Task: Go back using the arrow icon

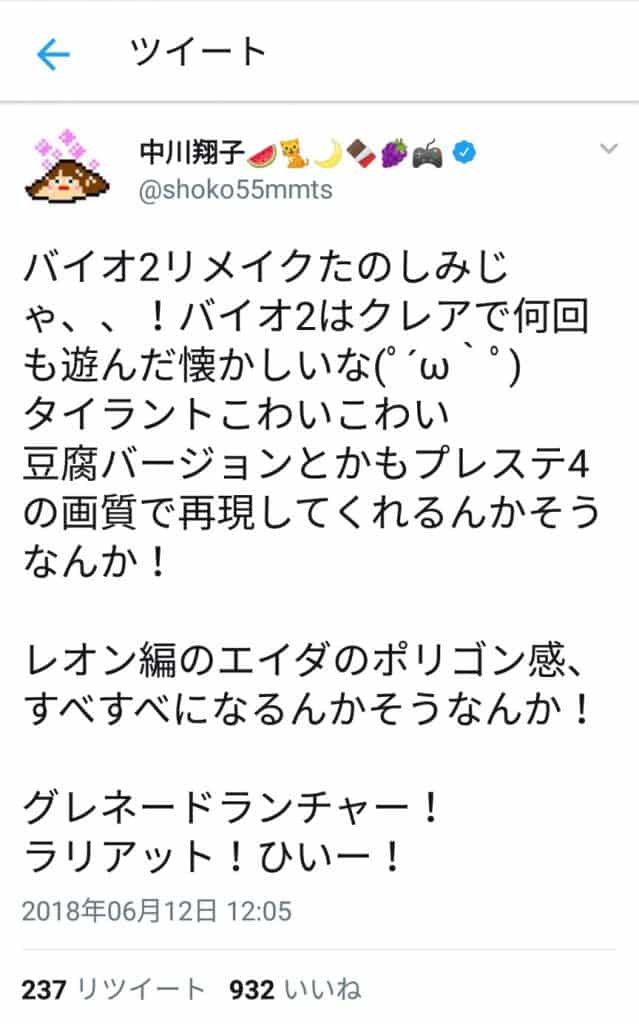Action: [52, 54]
